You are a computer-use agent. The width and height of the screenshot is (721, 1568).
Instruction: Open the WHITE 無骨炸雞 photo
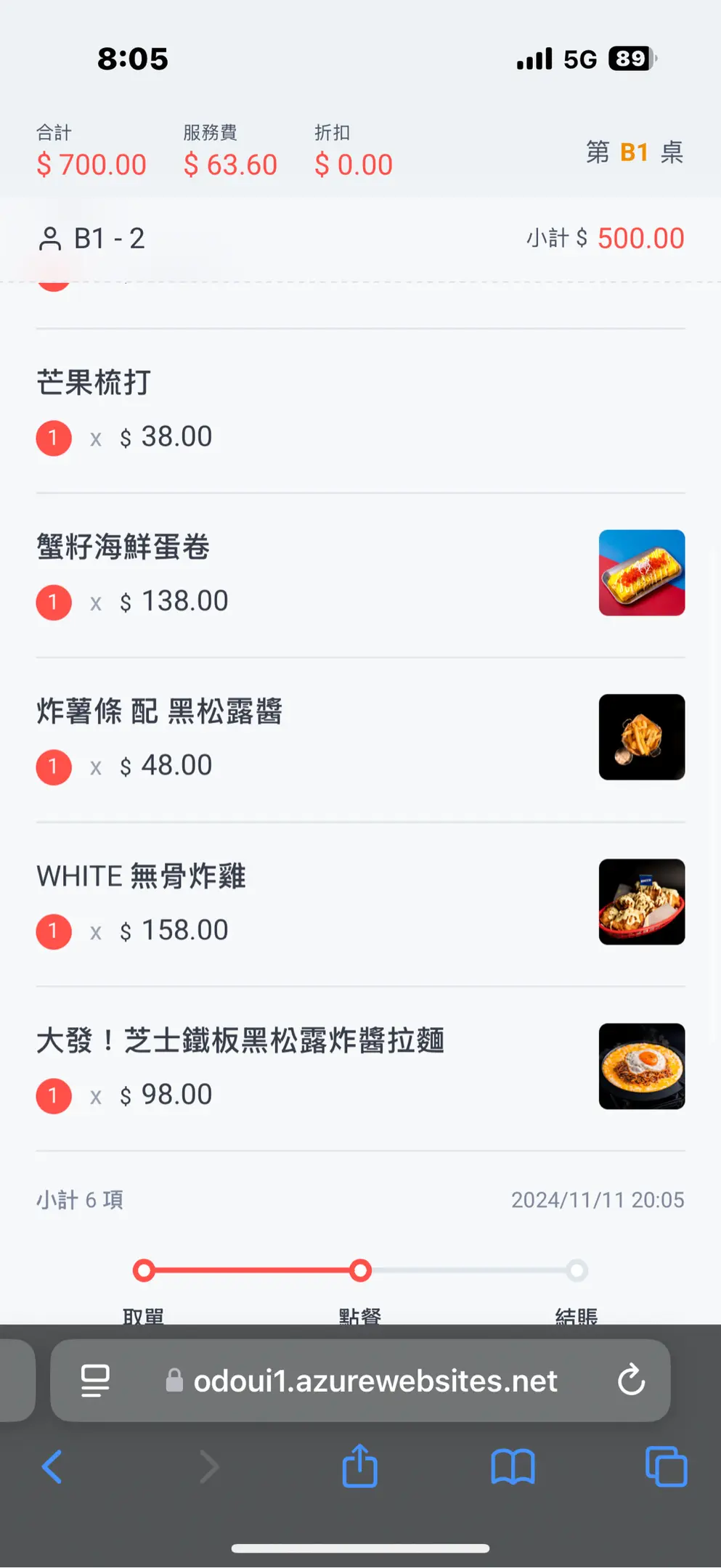click(641, 902)
